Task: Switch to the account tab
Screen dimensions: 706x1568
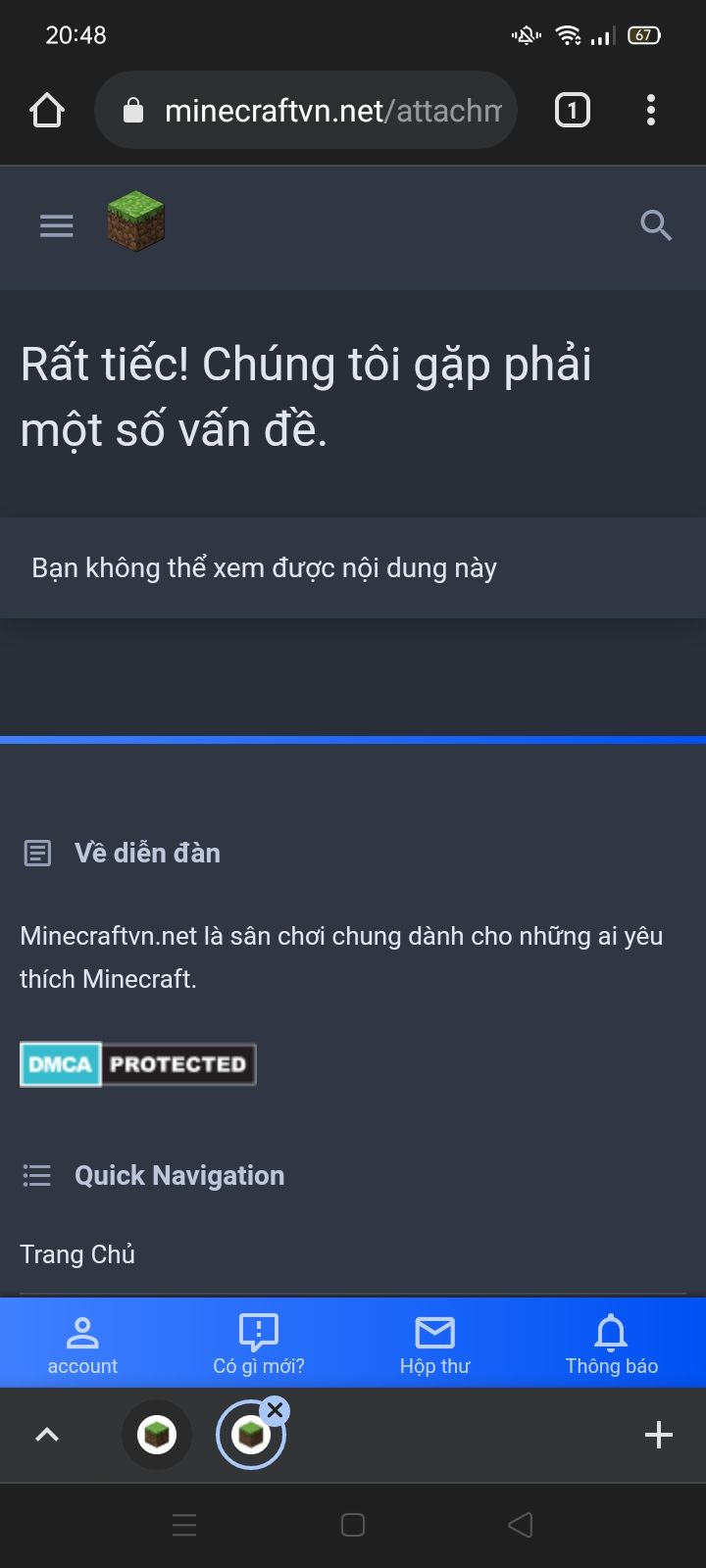Action: (82, 1345)
